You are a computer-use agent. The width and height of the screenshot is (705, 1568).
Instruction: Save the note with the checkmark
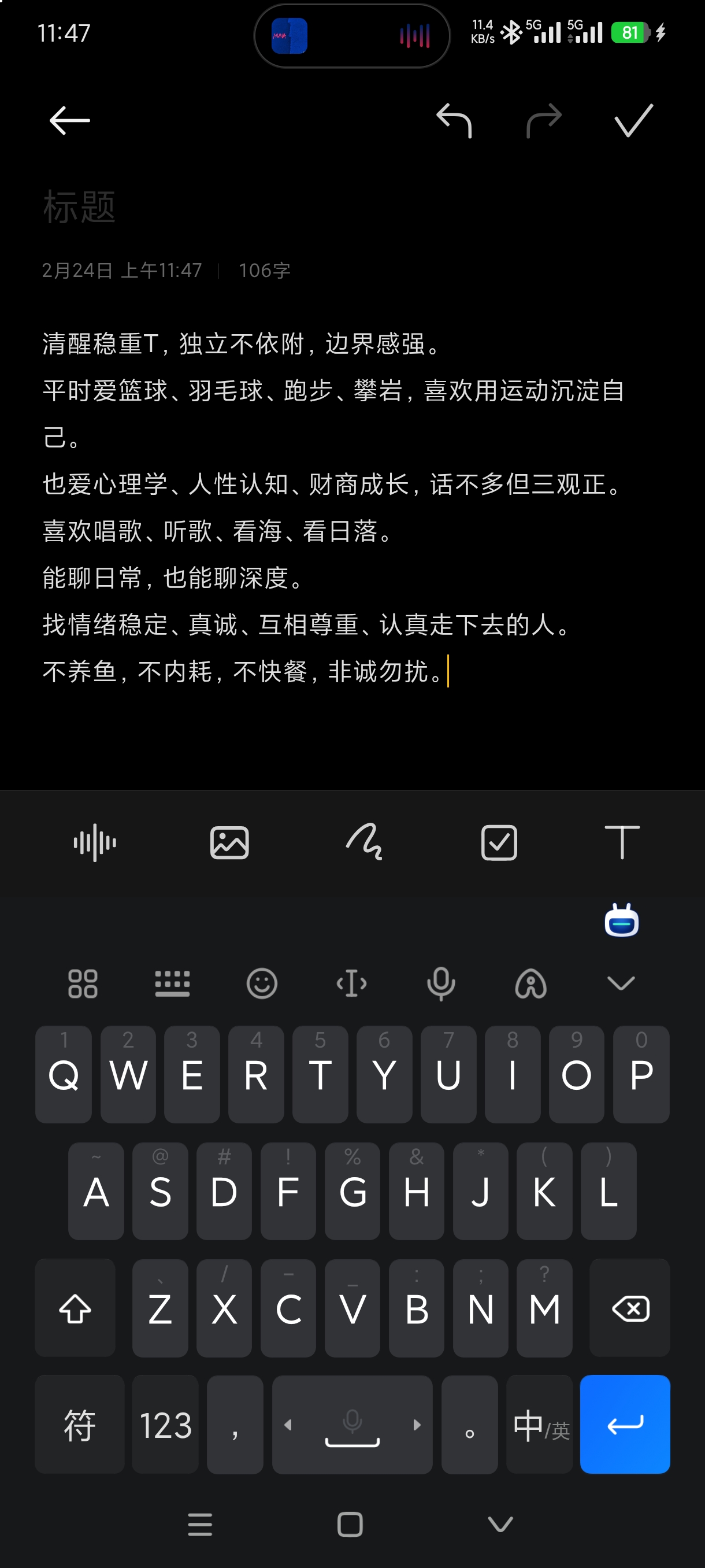click(x=633, y=120)
